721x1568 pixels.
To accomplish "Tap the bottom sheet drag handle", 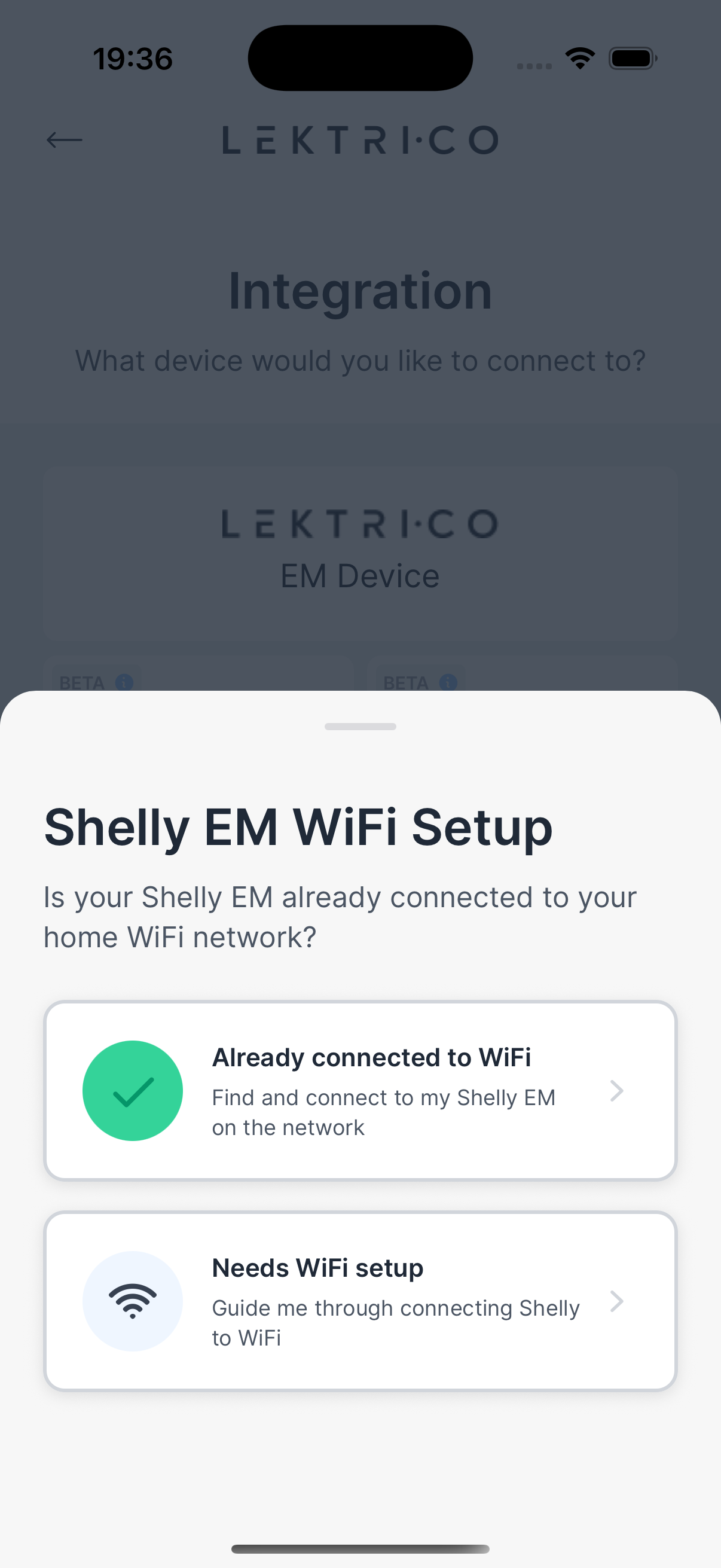I will pyautogui.click(x=360, y=726).
